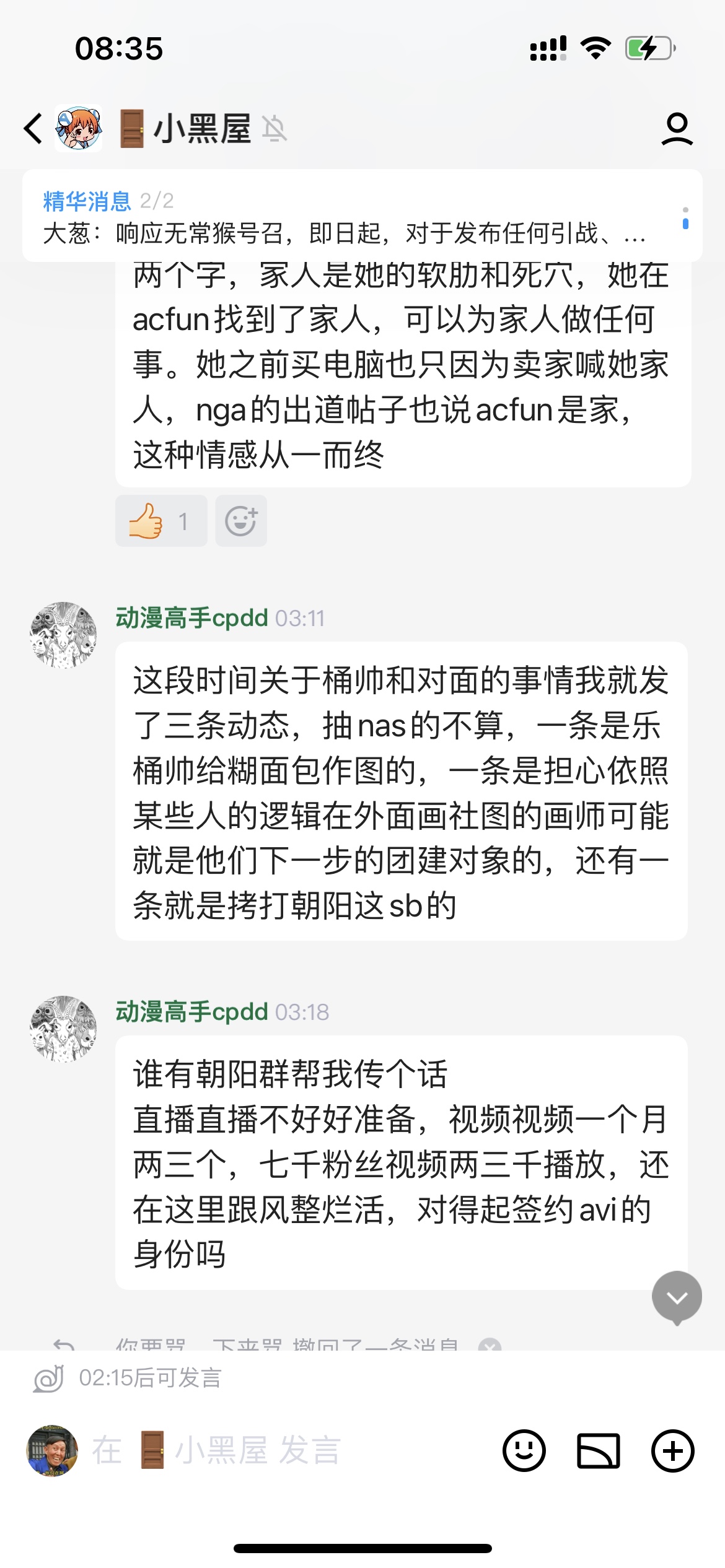Open the 小黑屋 channel title details
This screenshot has height=1568, width=725.
[202, 129]
